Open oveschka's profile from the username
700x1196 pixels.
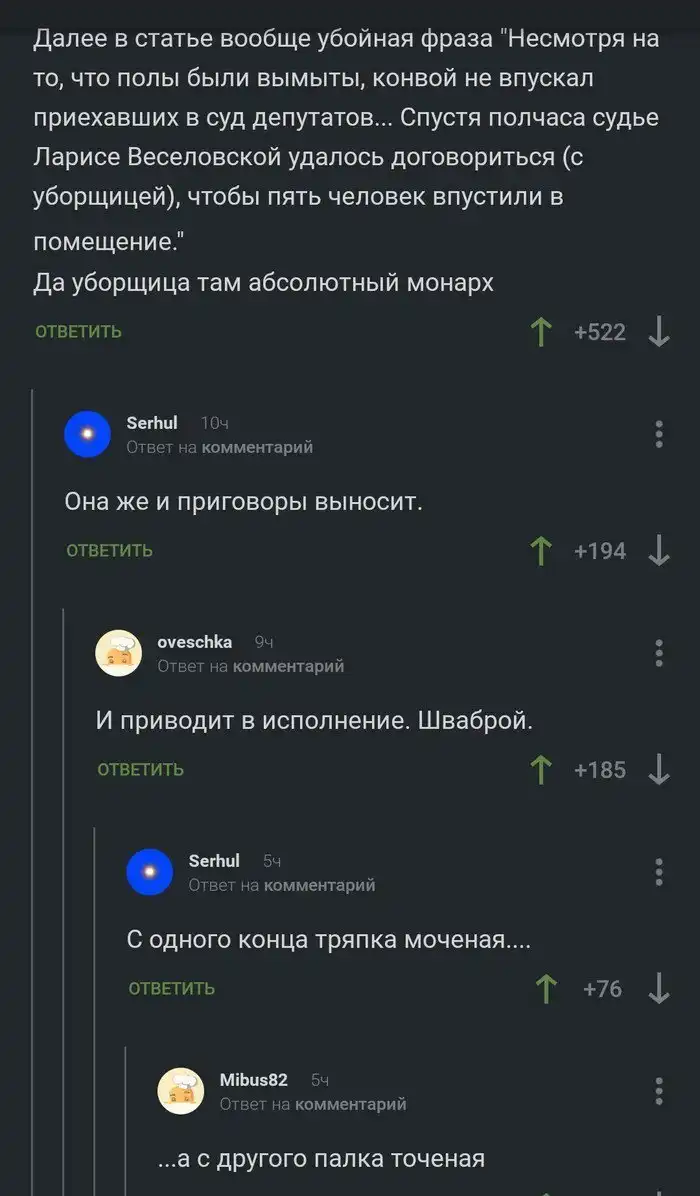point(195,642)
